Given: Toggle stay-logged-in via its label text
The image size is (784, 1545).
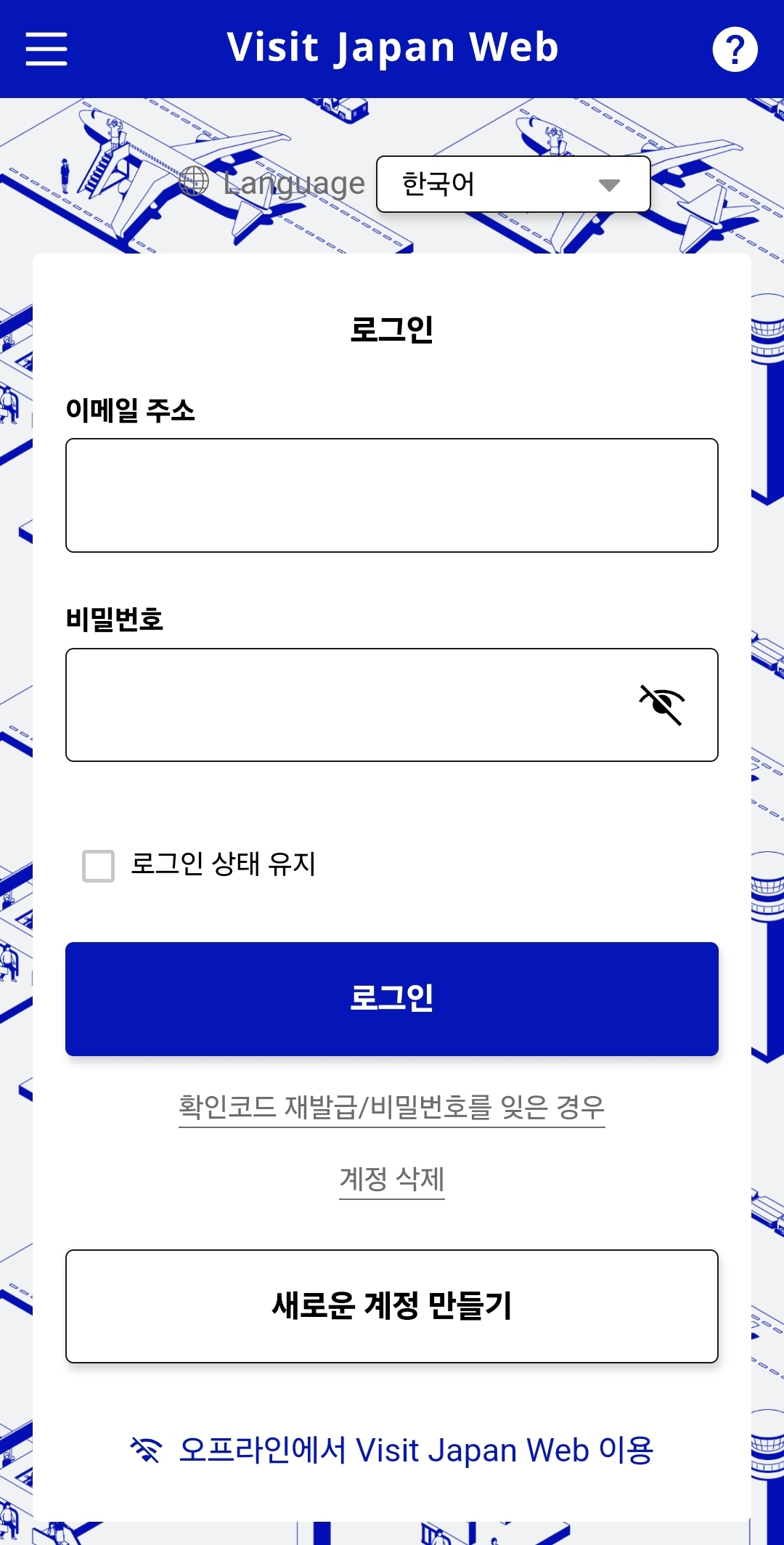Looking at the screenshot, I should tap(223, 865).
